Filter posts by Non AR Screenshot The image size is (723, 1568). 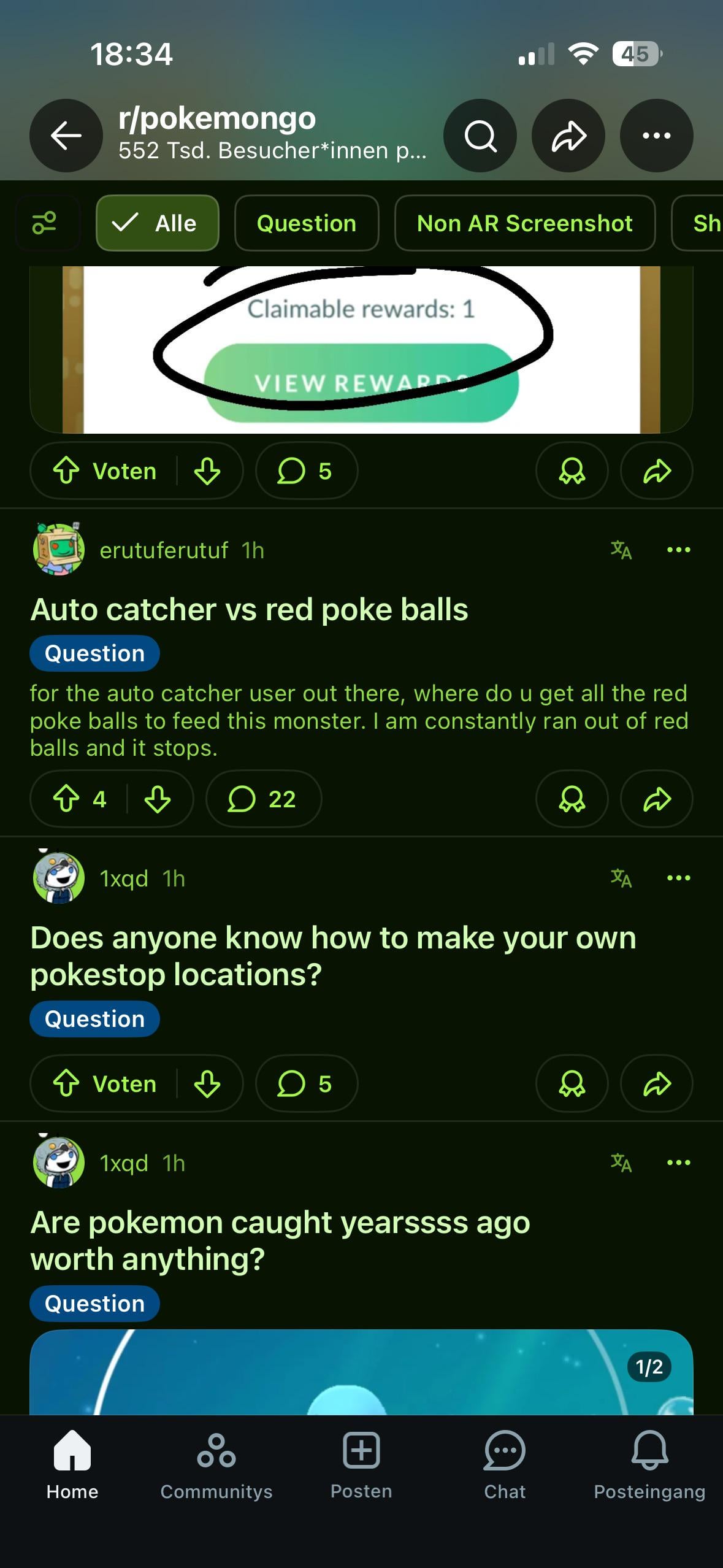click(524, 223)
